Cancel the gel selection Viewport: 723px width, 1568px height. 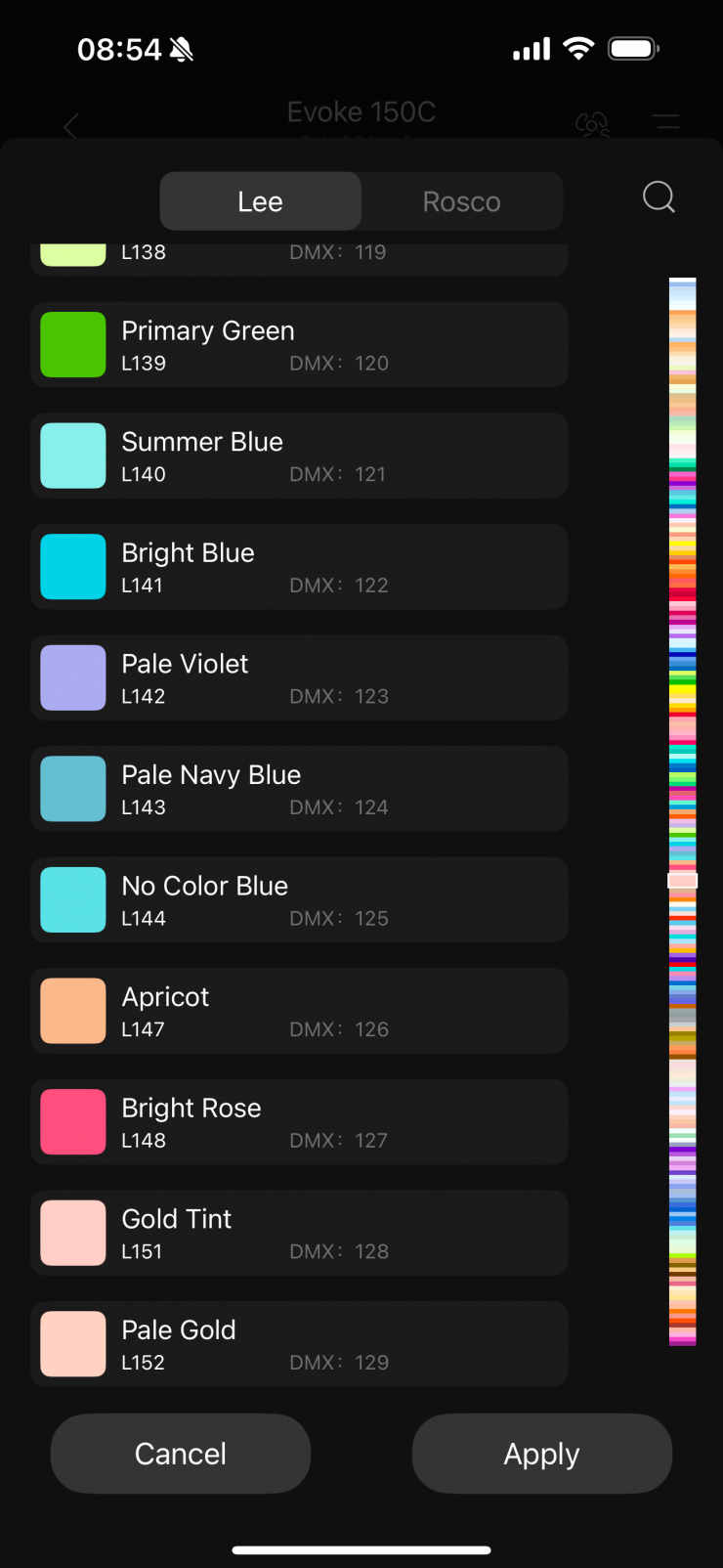(181, 1454)
